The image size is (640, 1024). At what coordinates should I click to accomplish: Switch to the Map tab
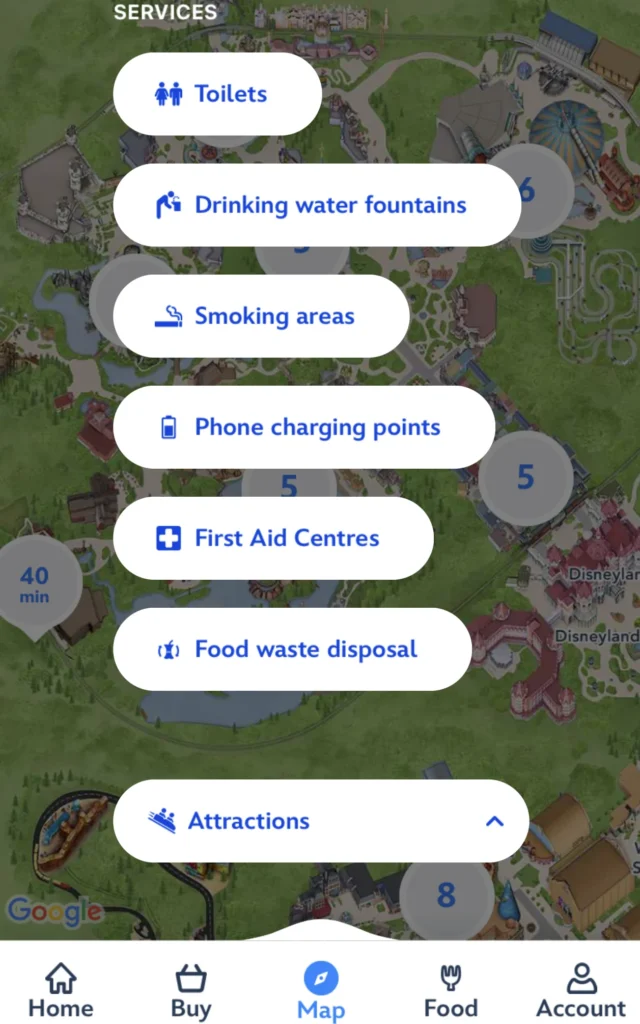321,990
